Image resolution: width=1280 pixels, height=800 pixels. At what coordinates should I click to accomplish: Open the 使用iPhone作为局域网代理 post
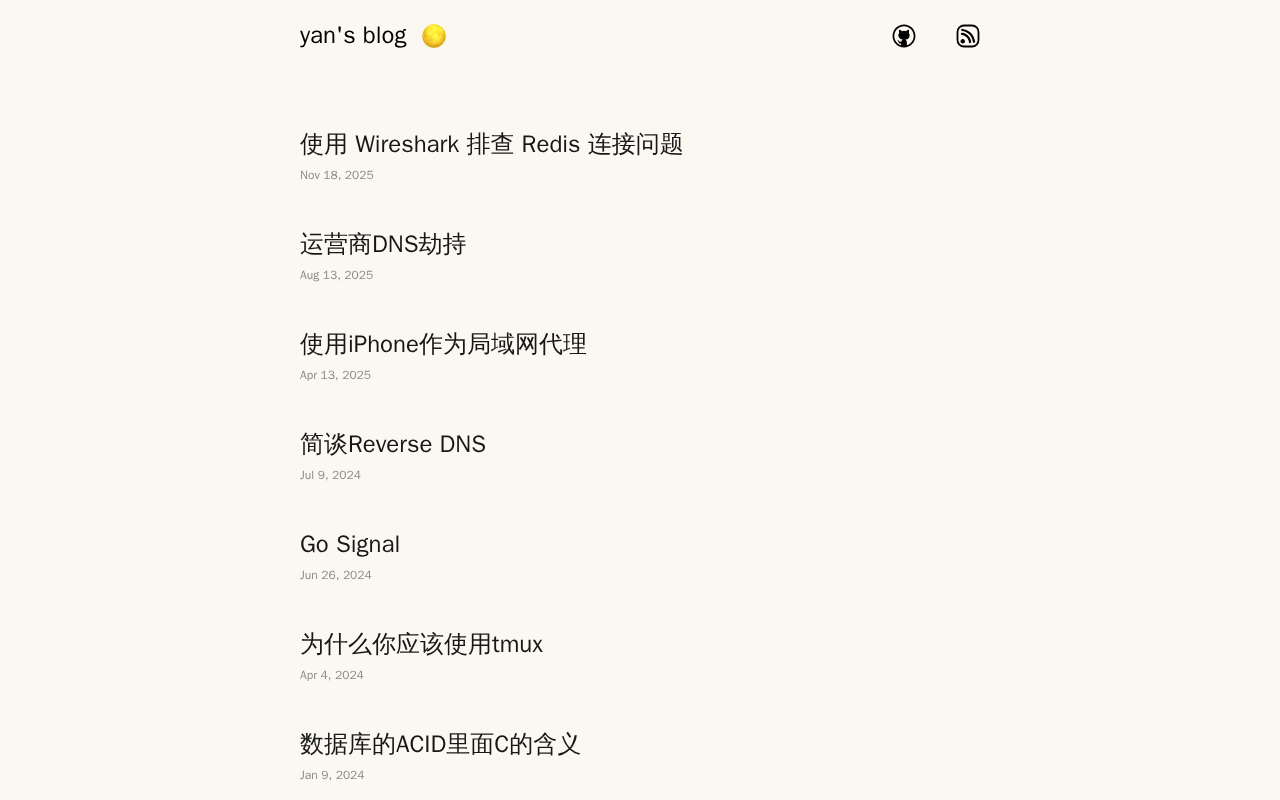(443, 344)
